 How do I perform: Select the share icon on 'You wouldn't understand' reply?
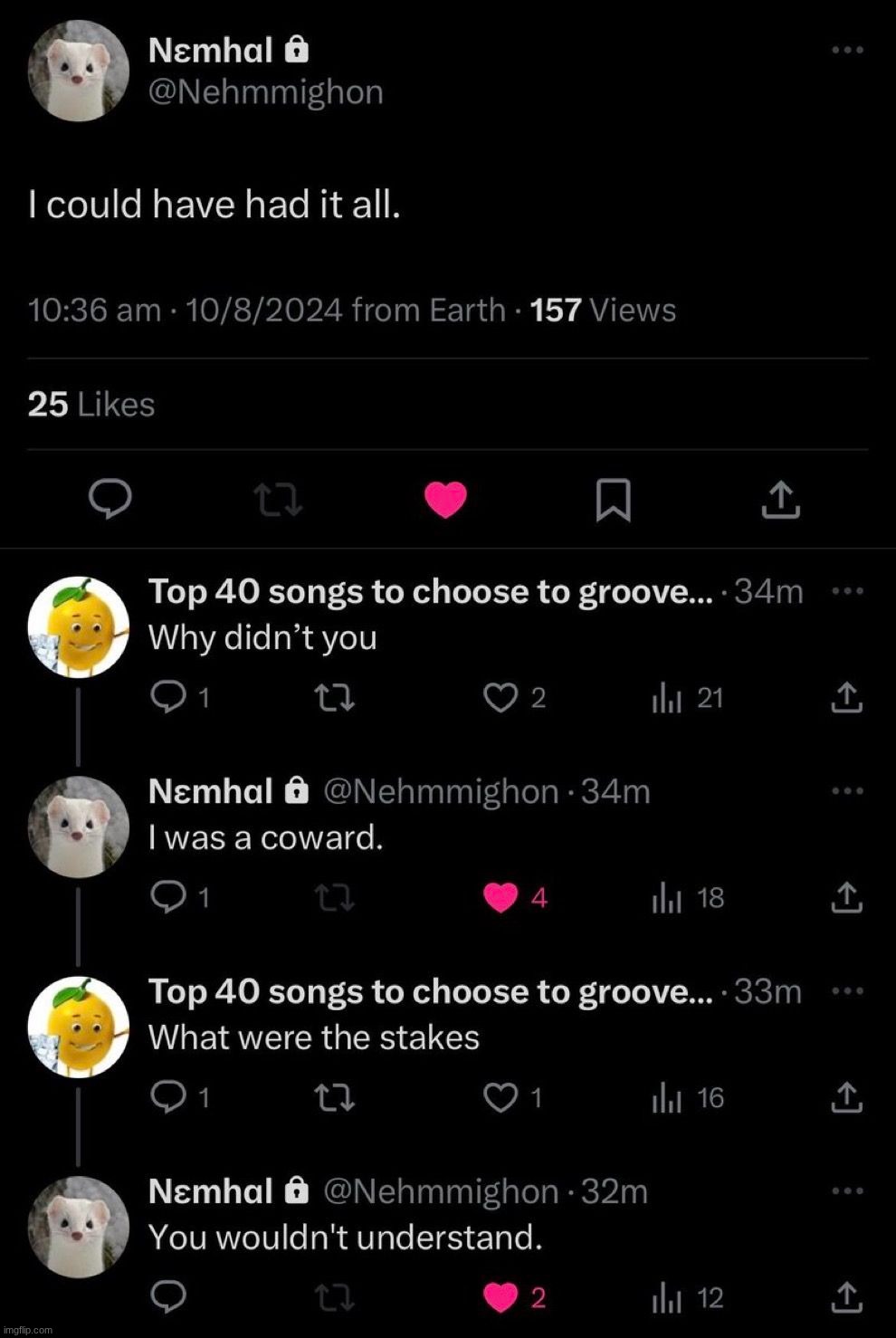(847, 1299)
